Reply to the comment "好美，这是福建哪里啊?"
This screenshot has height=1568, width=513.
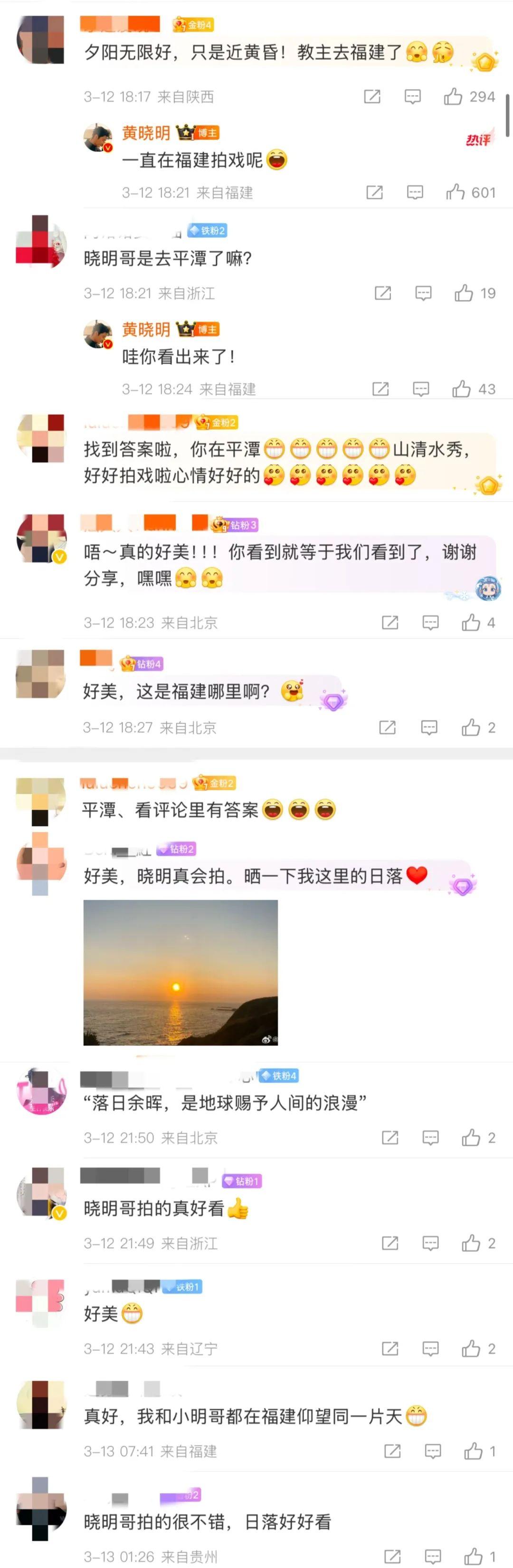pyautogui.click(x=429, y=727)
